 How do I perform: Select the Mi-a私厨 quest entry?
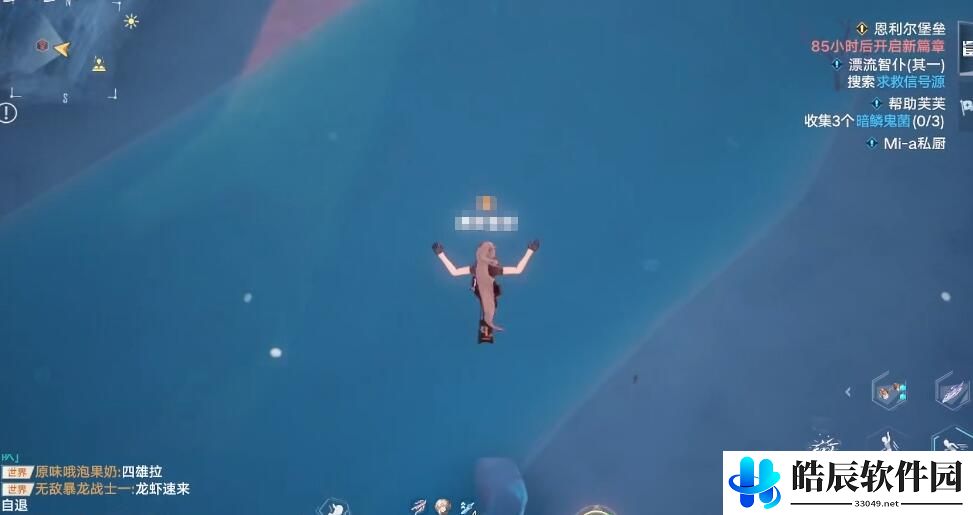(x=914, y=143)
